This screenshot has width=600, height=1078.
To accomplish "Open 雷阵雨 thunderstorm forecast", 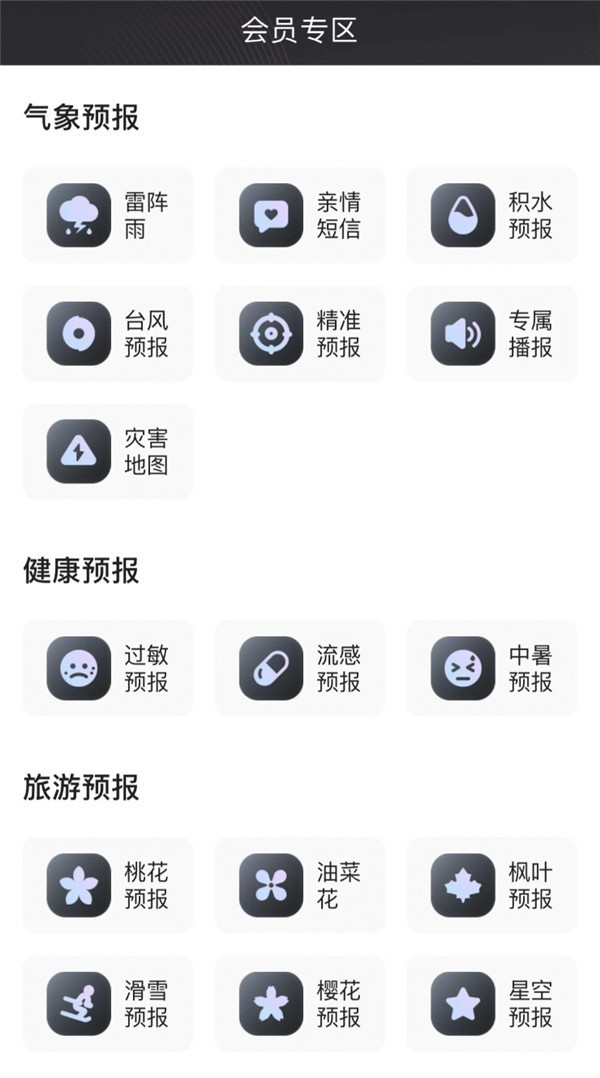I will click(x=107, y=215).
